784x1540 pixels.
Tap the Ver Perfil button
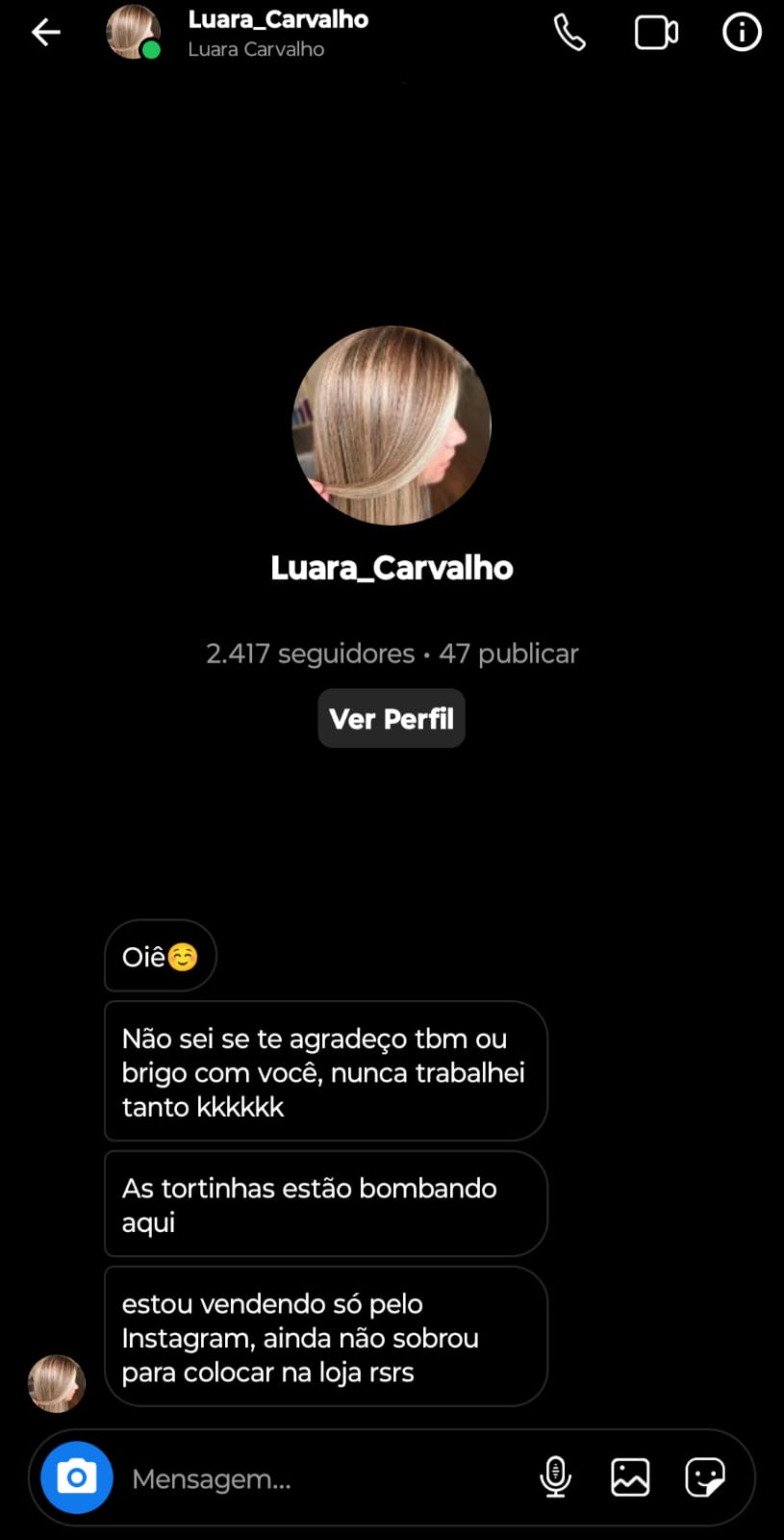392,718
